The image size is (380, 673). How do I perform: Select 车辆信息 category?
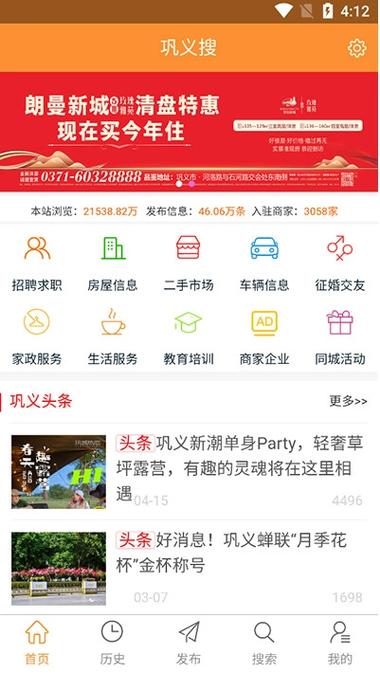pyautogui.click(x=264, y=264)
